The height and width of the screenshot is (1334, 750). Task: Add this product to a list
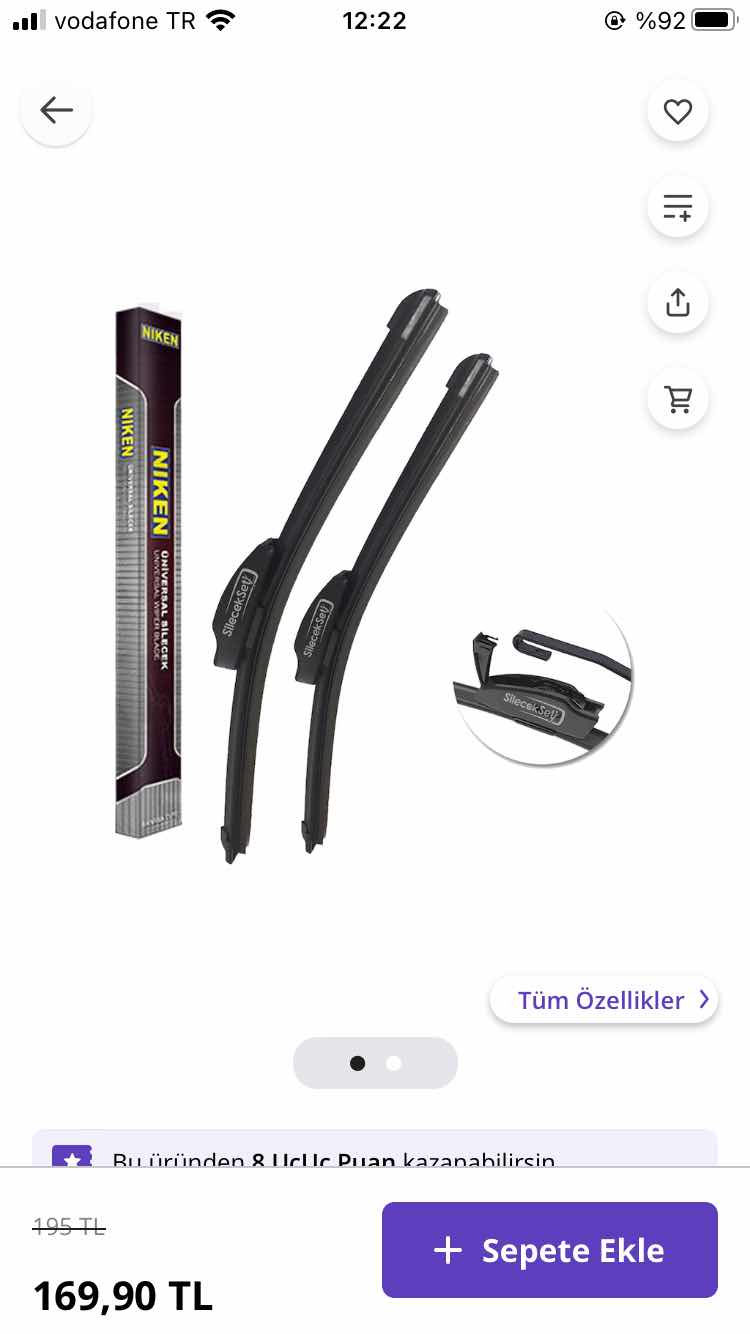(x=678, y=207)
